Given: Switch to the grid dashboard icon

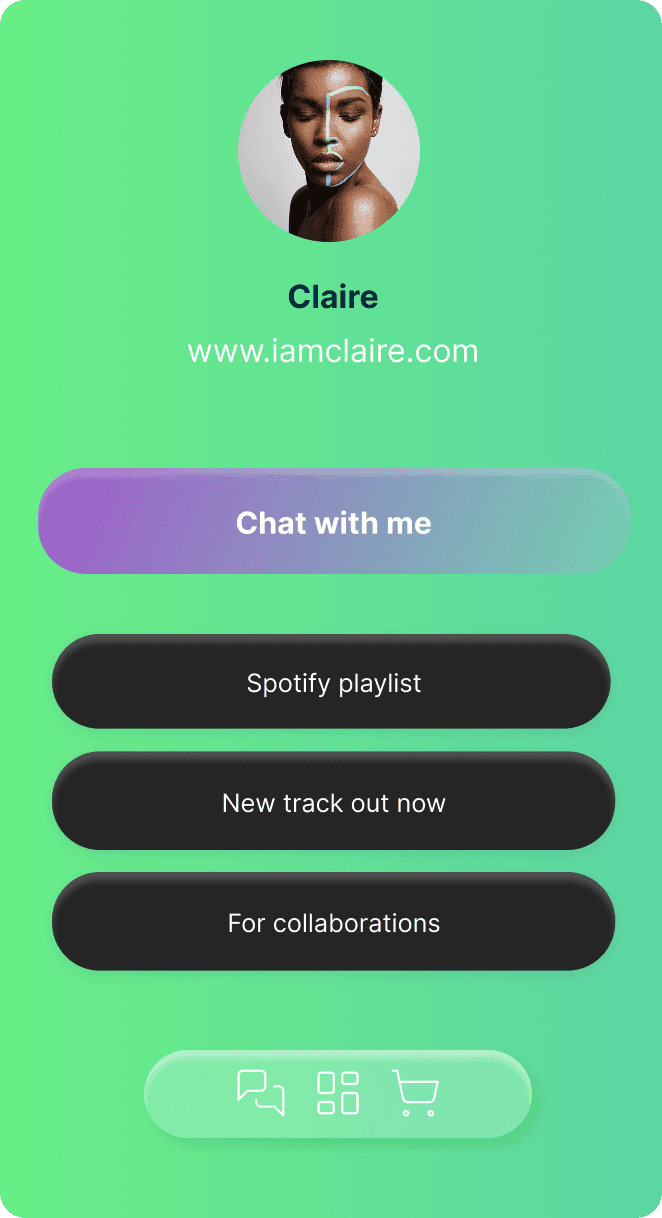Looking at the screenshot, I should pyautogui.click(x=338, y=1093).
